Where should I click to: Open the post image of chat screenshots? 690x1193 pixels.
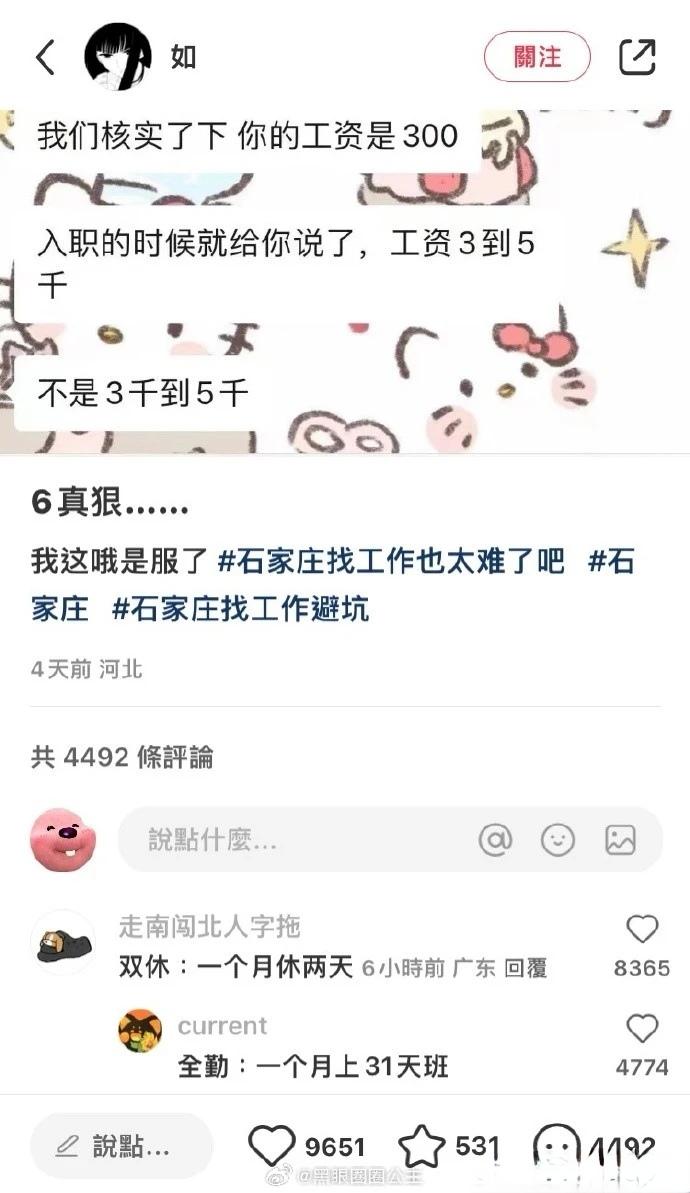click(x=345, y=280)
